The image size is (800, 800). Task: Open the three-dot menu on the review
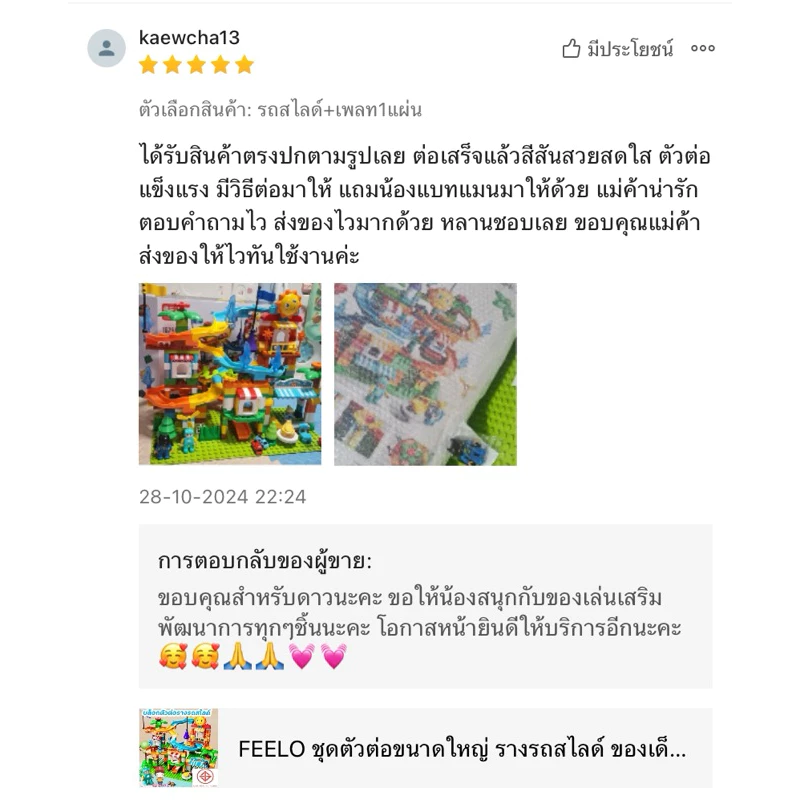coord(703,48)
